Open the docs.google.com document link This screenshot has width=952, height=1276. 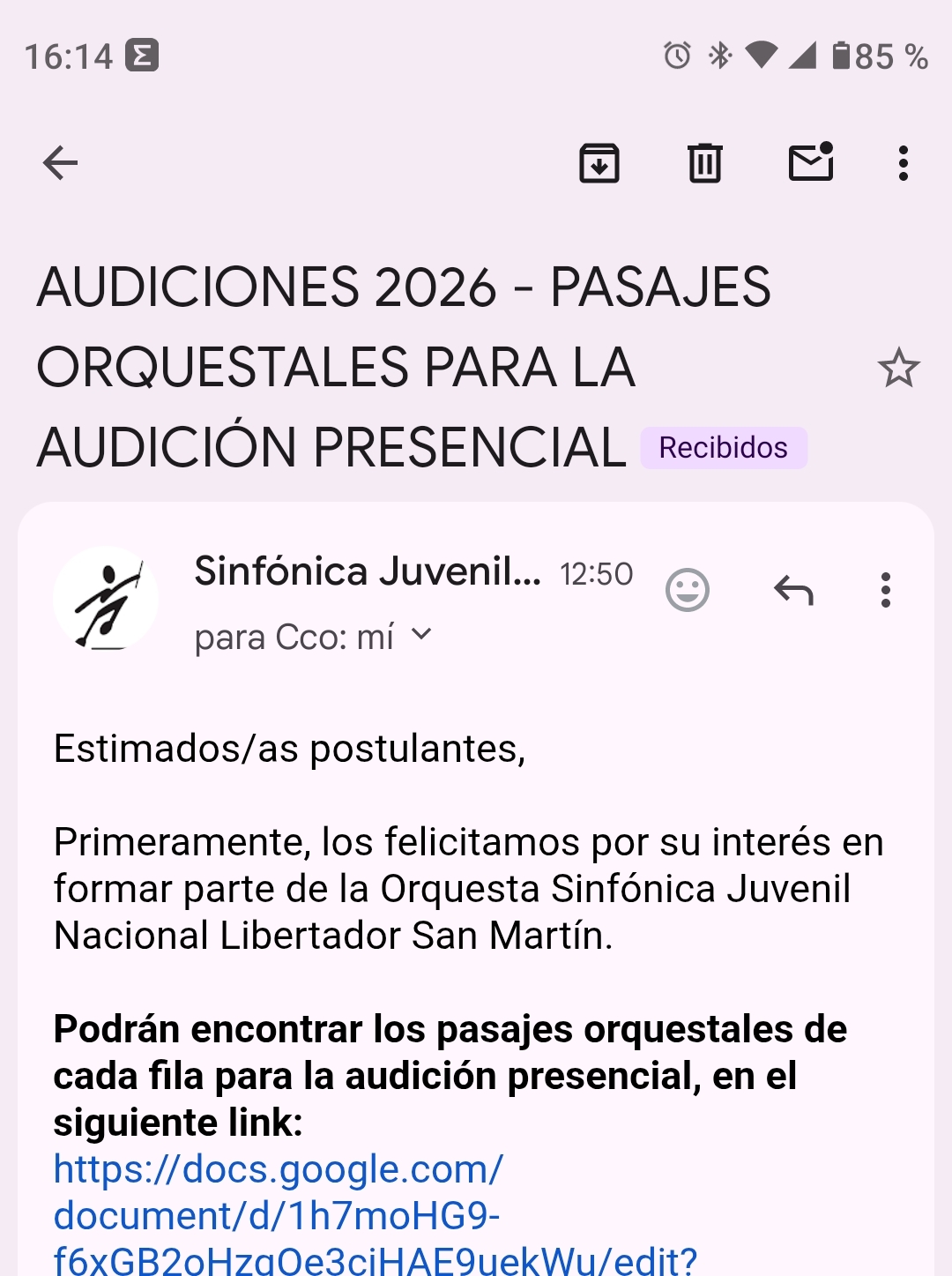point(279,1215)
